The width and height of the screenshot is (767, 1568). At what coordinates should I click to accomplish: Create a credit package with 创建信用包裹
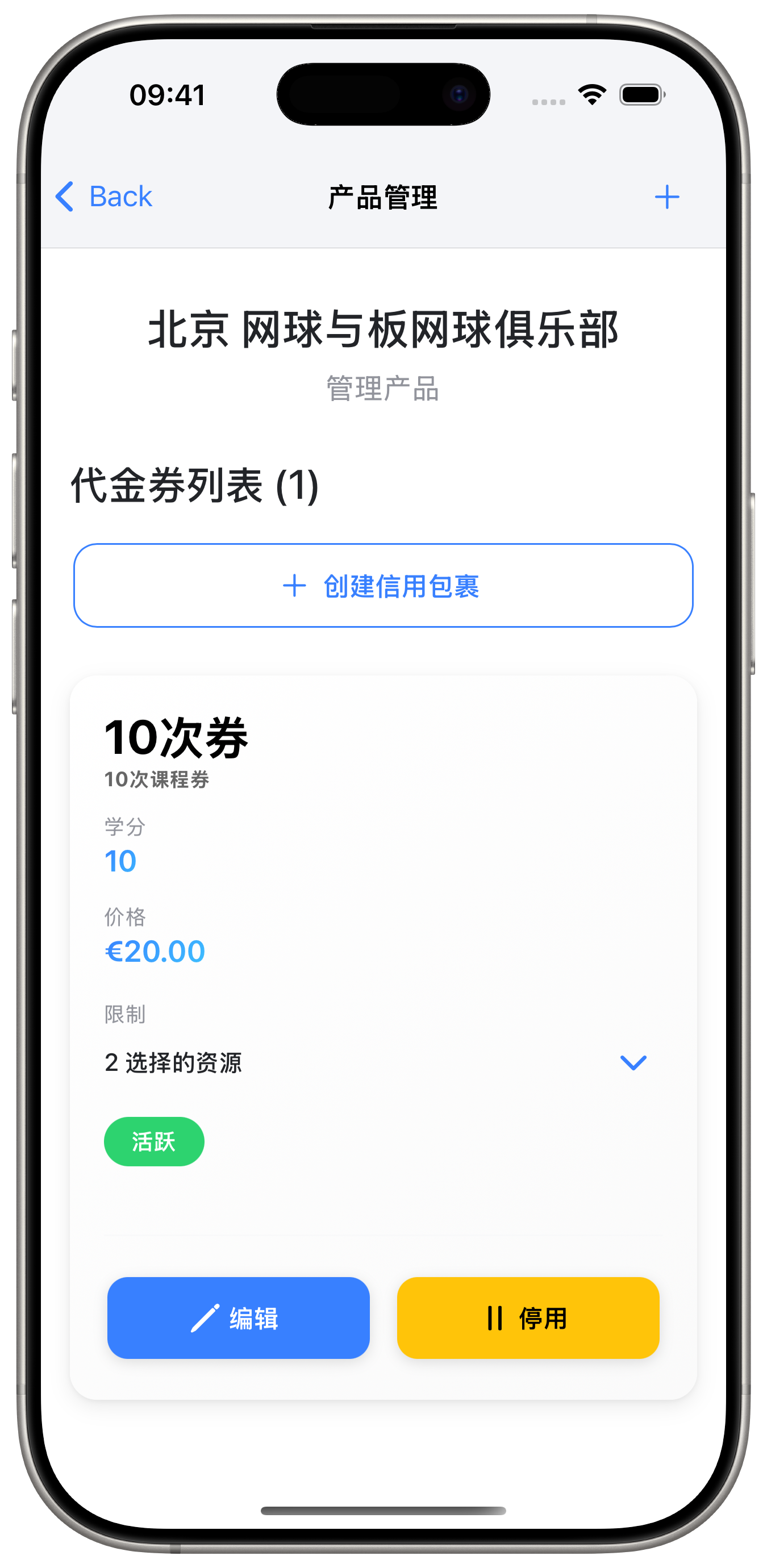point(382,586)
